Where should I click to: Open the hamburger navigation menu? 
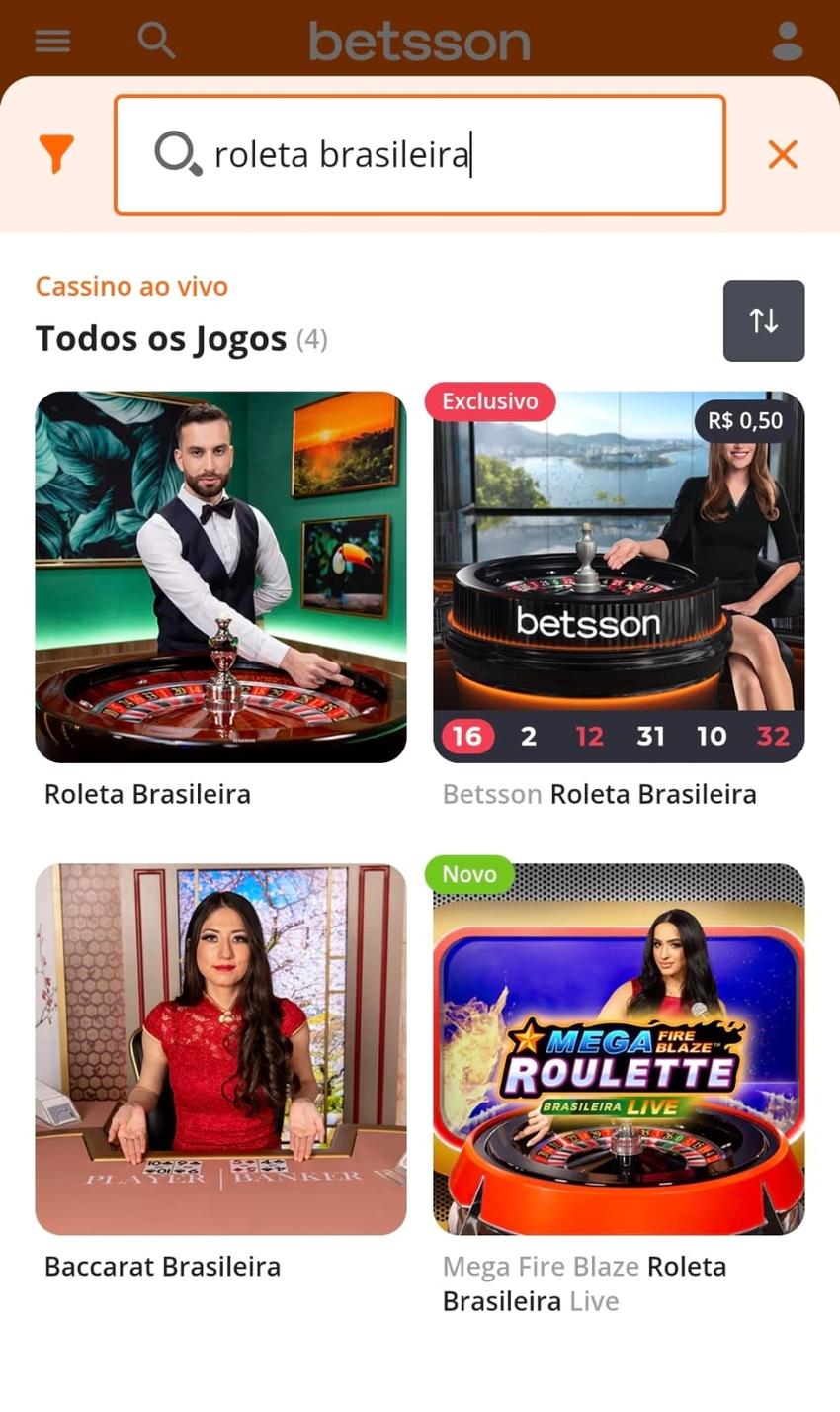point(51,41)
